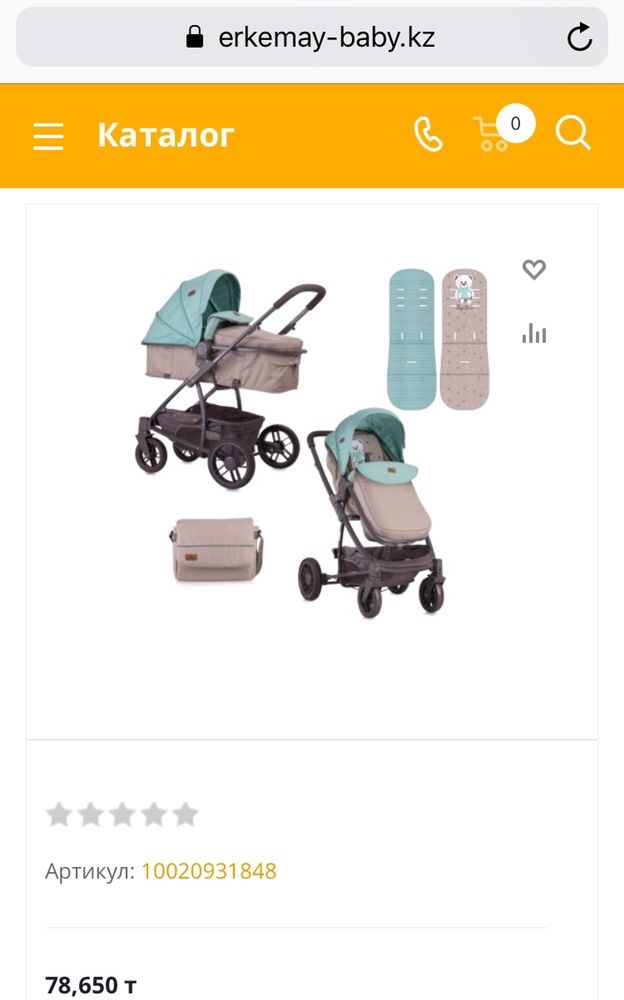Viewport: 624px width, 1000px height.
Task: Add product to comparison chart
Action: (534, 333)
